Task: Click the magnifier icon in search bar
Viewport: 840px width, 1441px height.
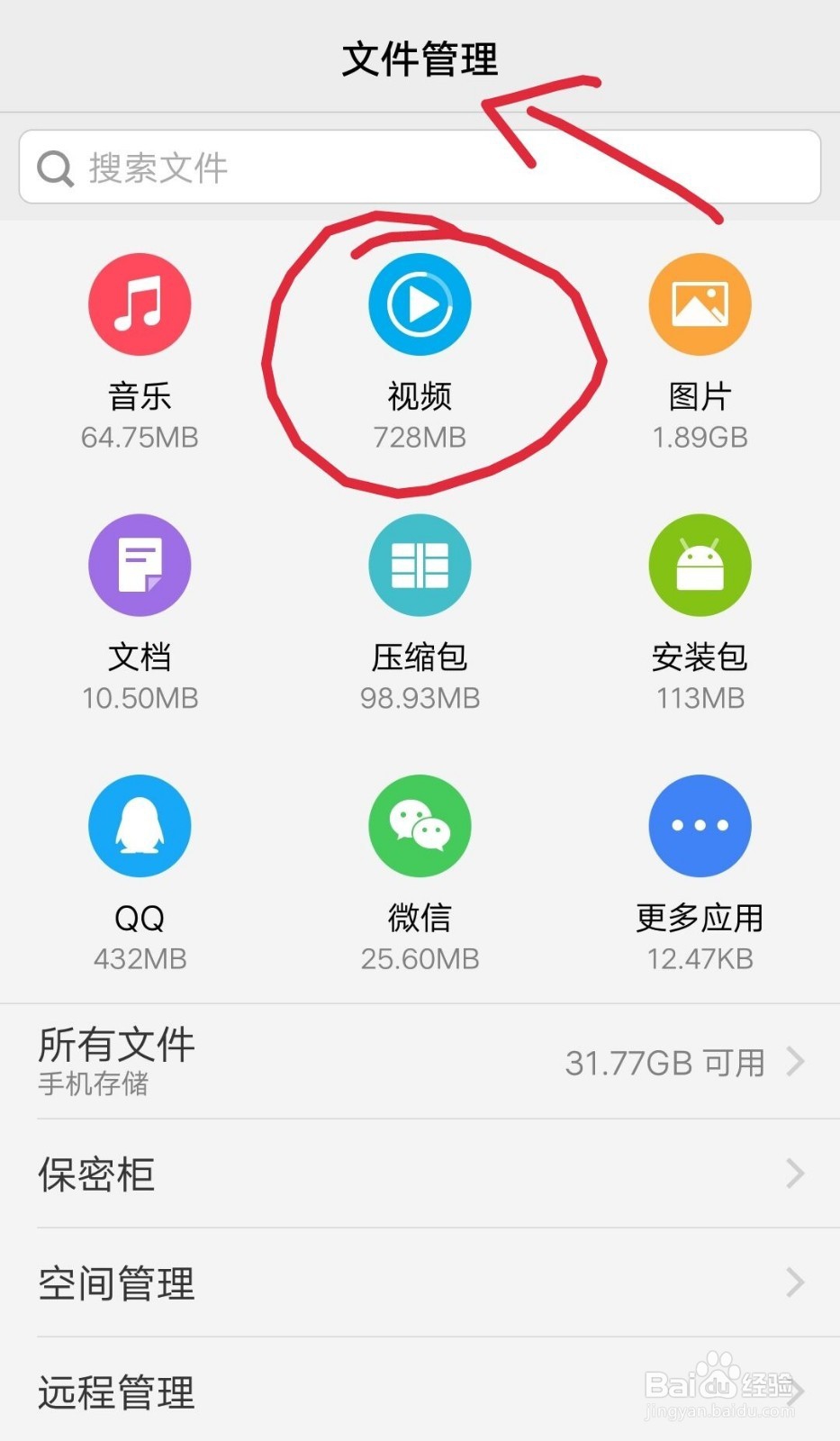Action: coord(55,167)
